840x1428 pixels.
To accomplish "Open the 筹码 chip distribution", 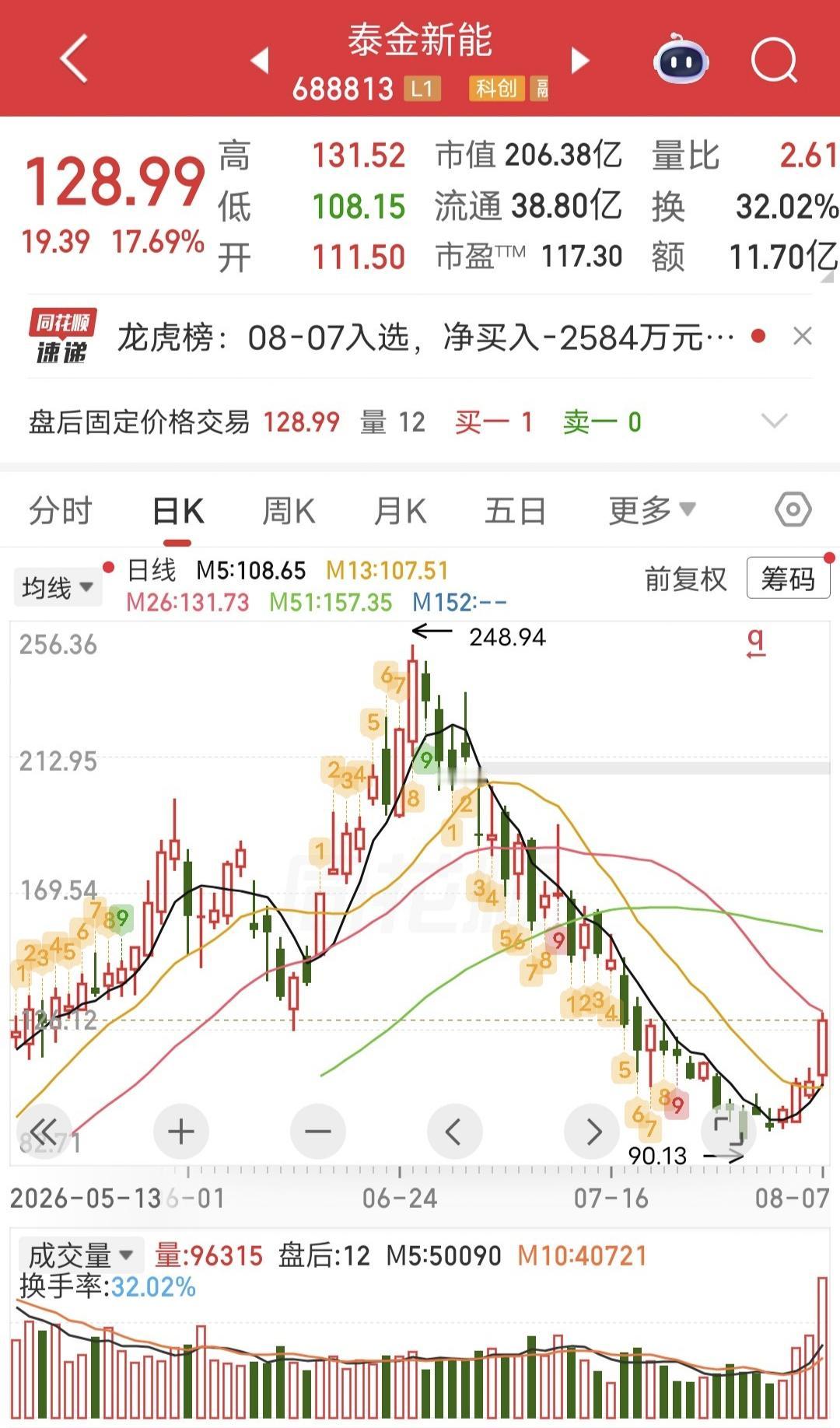I will pos(788,578).
